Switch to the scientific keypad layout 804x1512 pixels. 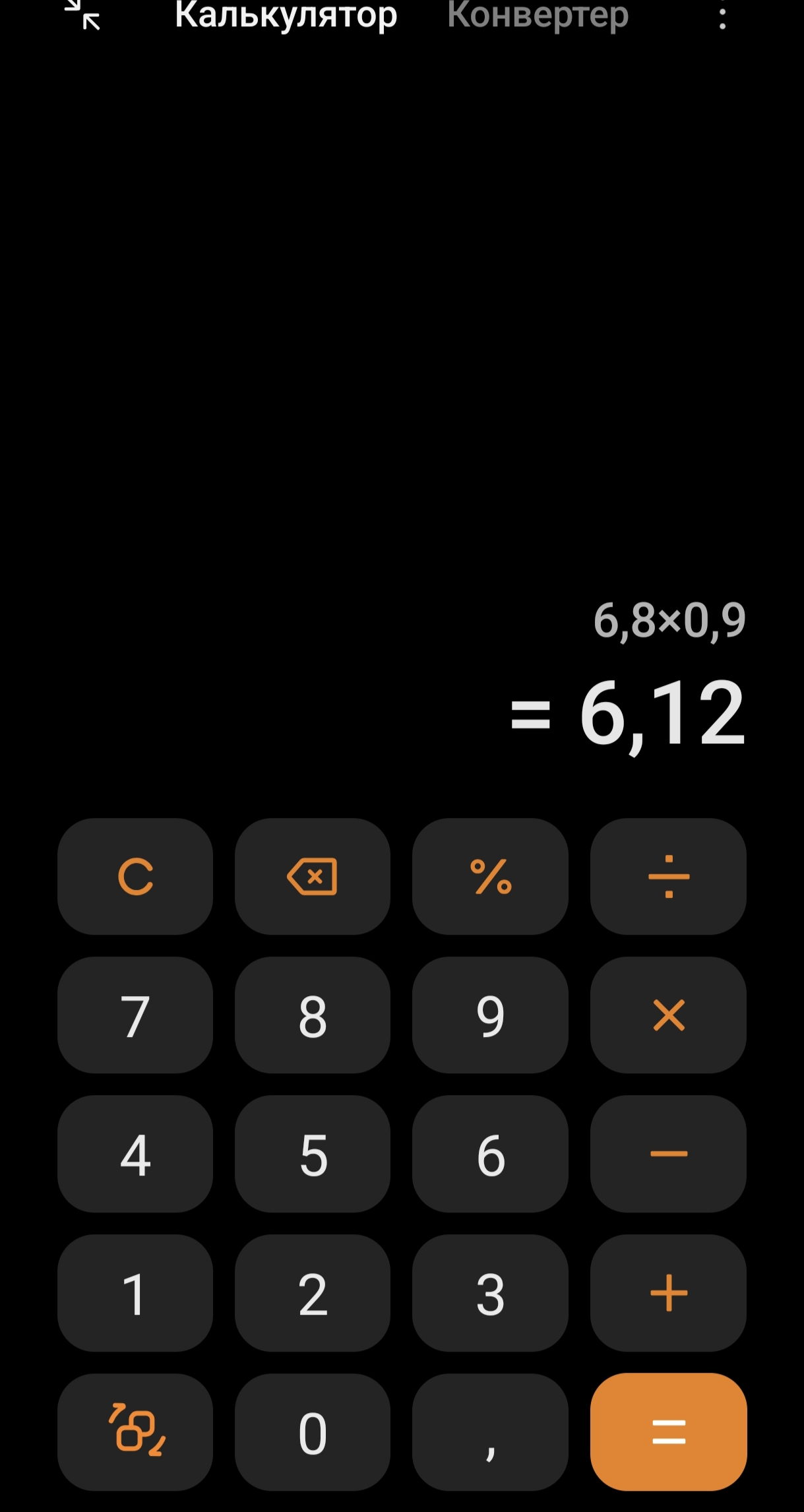coord(135,1432)
